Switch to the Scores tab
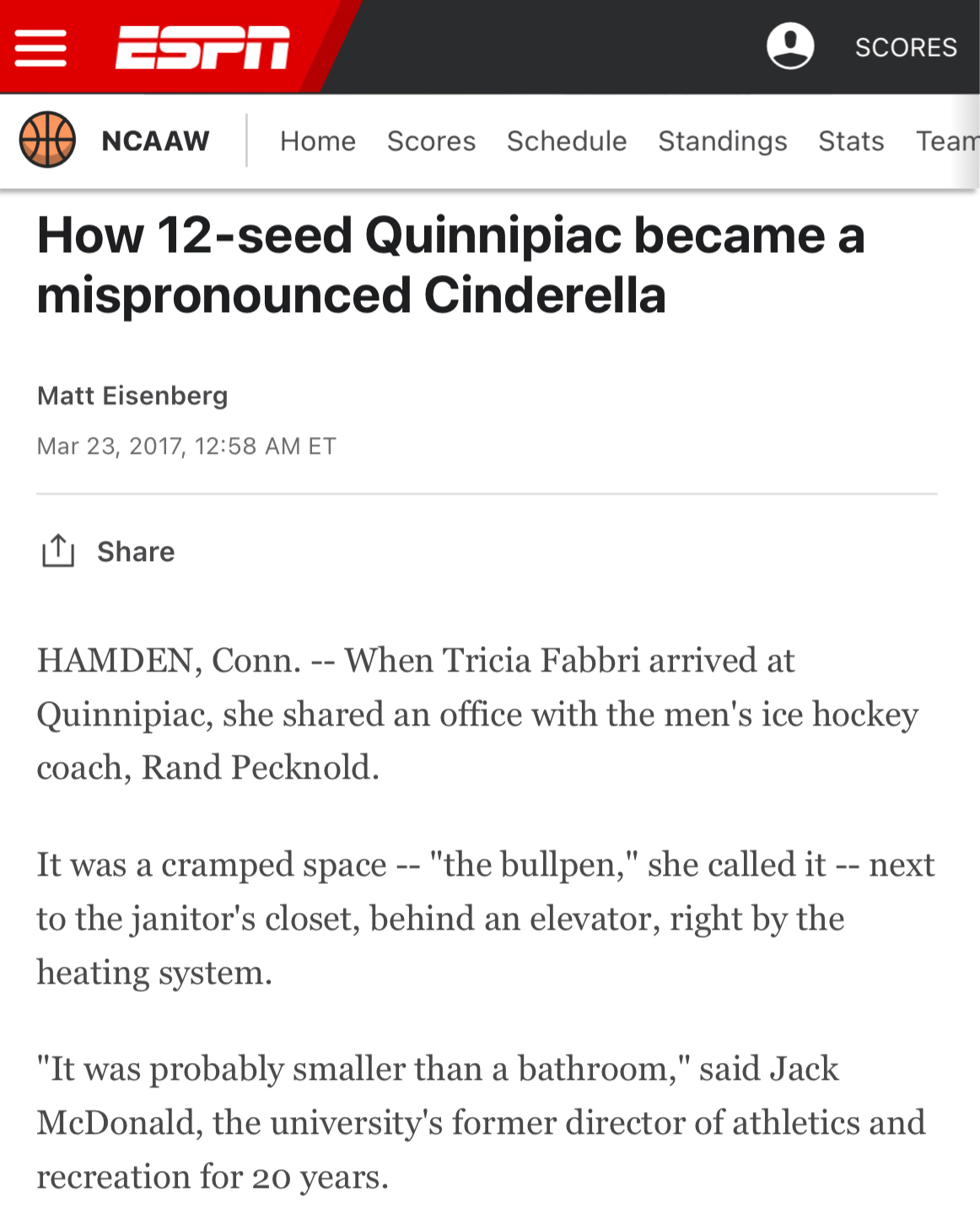Viewport: 980px width, 1225px height. tap(431, 141)
